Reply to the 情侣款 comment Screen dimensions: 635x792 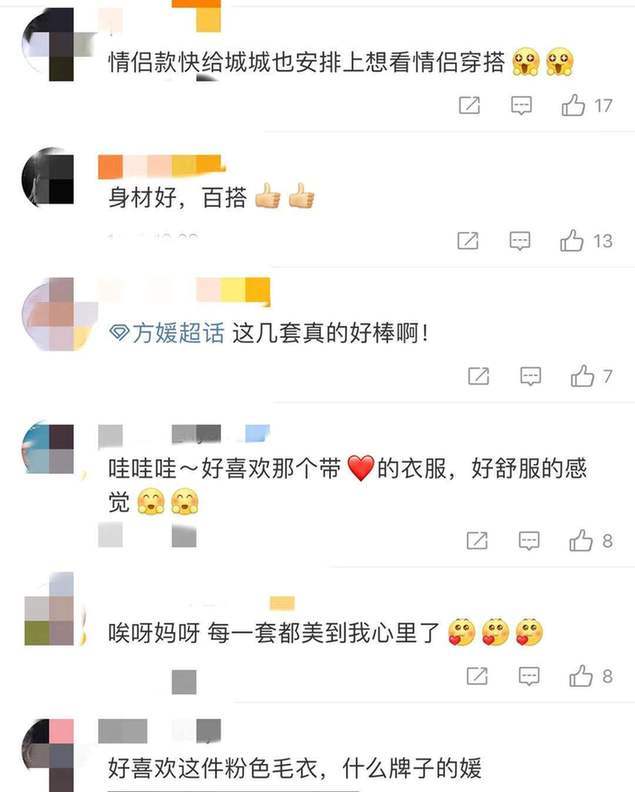point(521,105)
